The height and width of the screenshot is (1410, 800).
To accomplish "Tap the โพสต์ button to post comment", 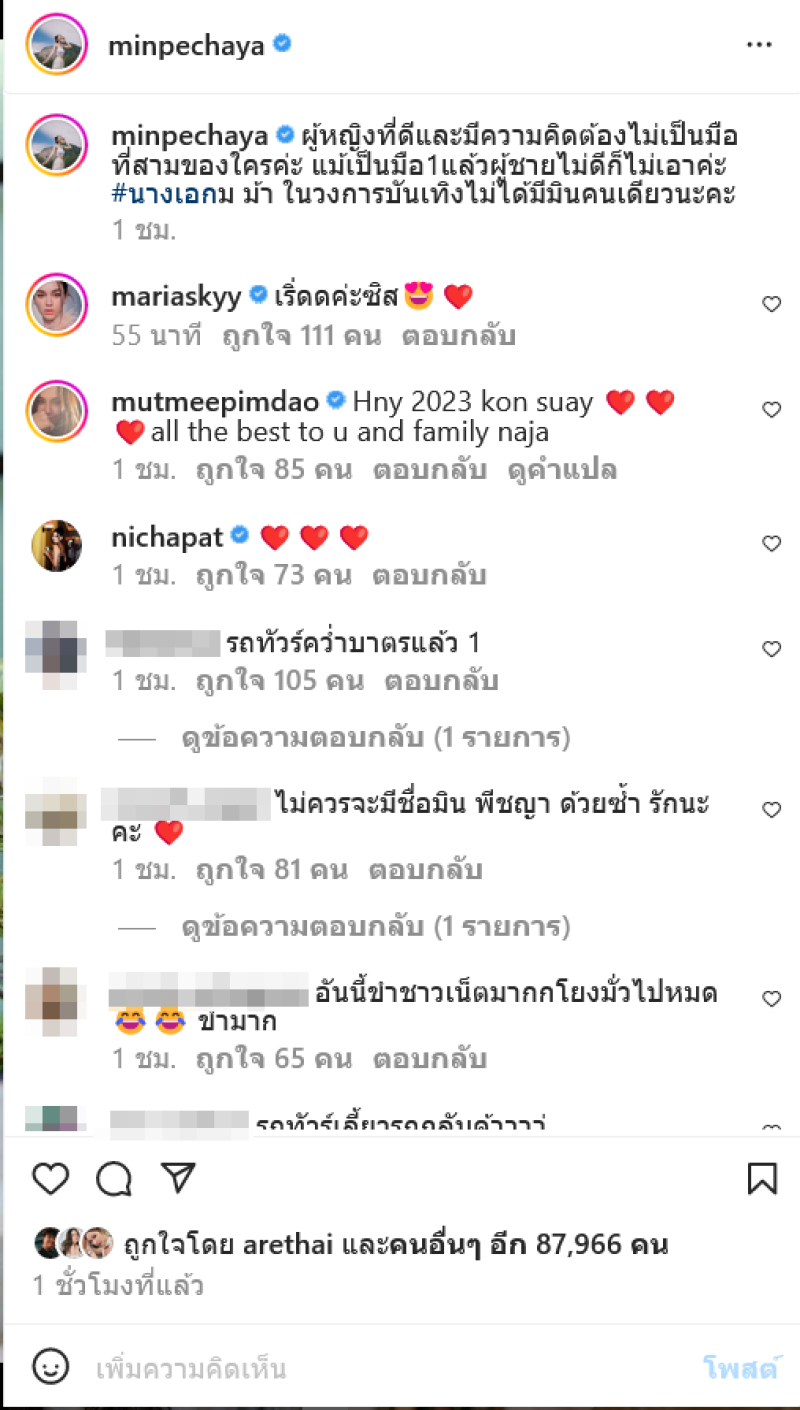I will [739, 1368].
